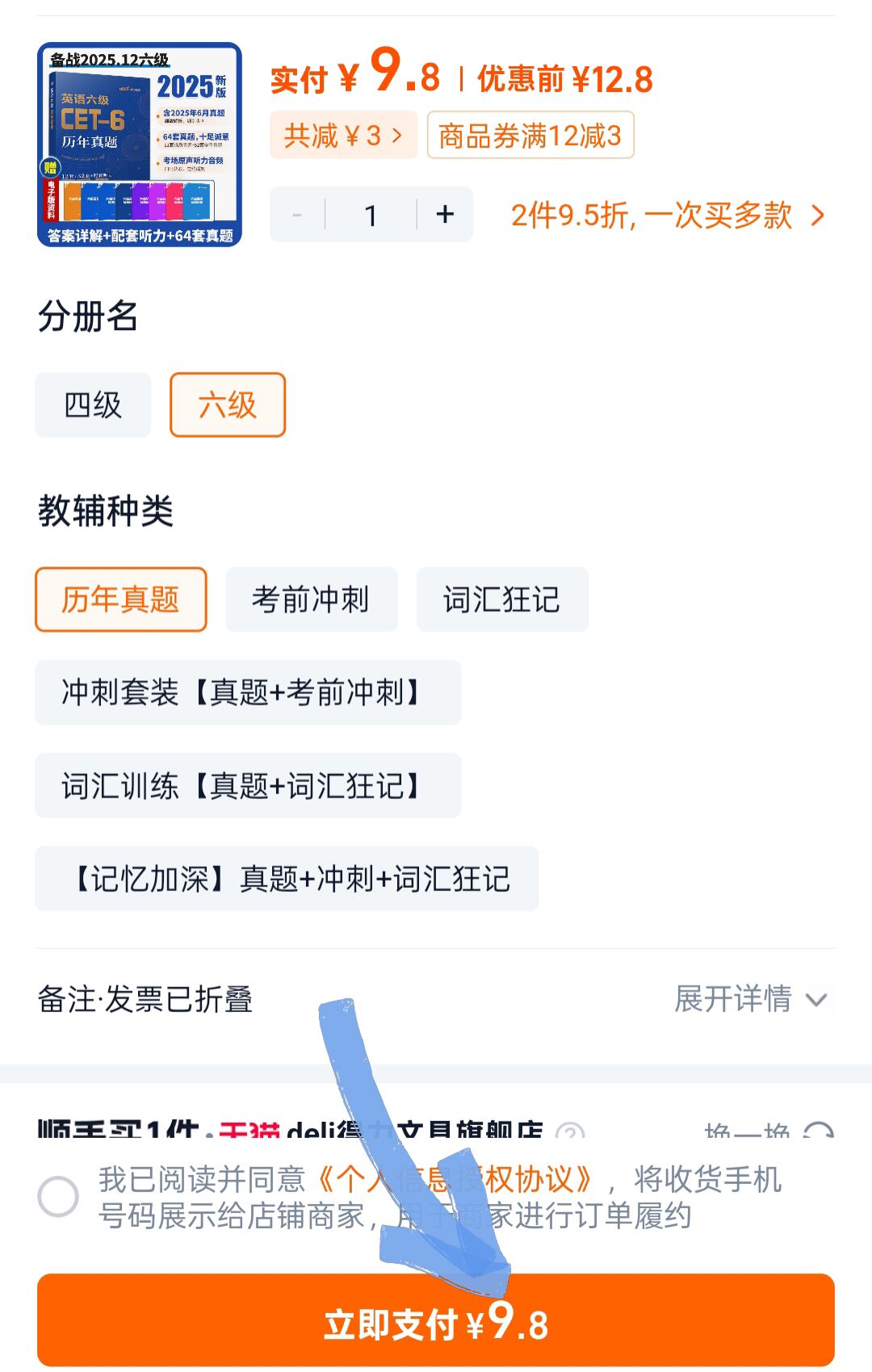Screen dimensions: 872x1372
Task: Select the 词汇狂记 material type
Action: (x=502, y=599)
